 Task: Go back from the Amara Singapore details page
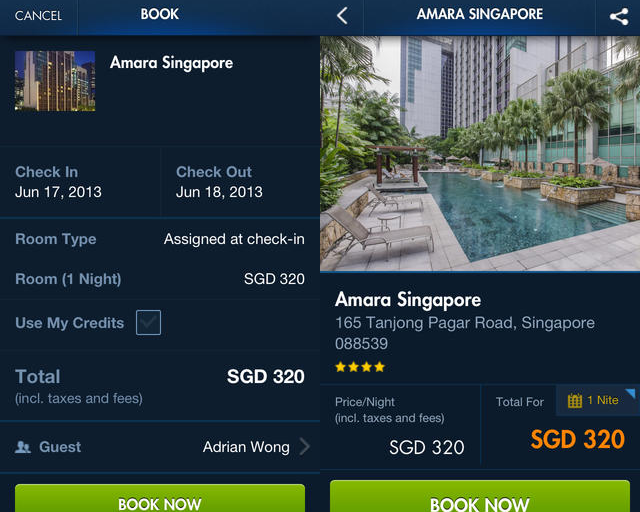[343, 16]
